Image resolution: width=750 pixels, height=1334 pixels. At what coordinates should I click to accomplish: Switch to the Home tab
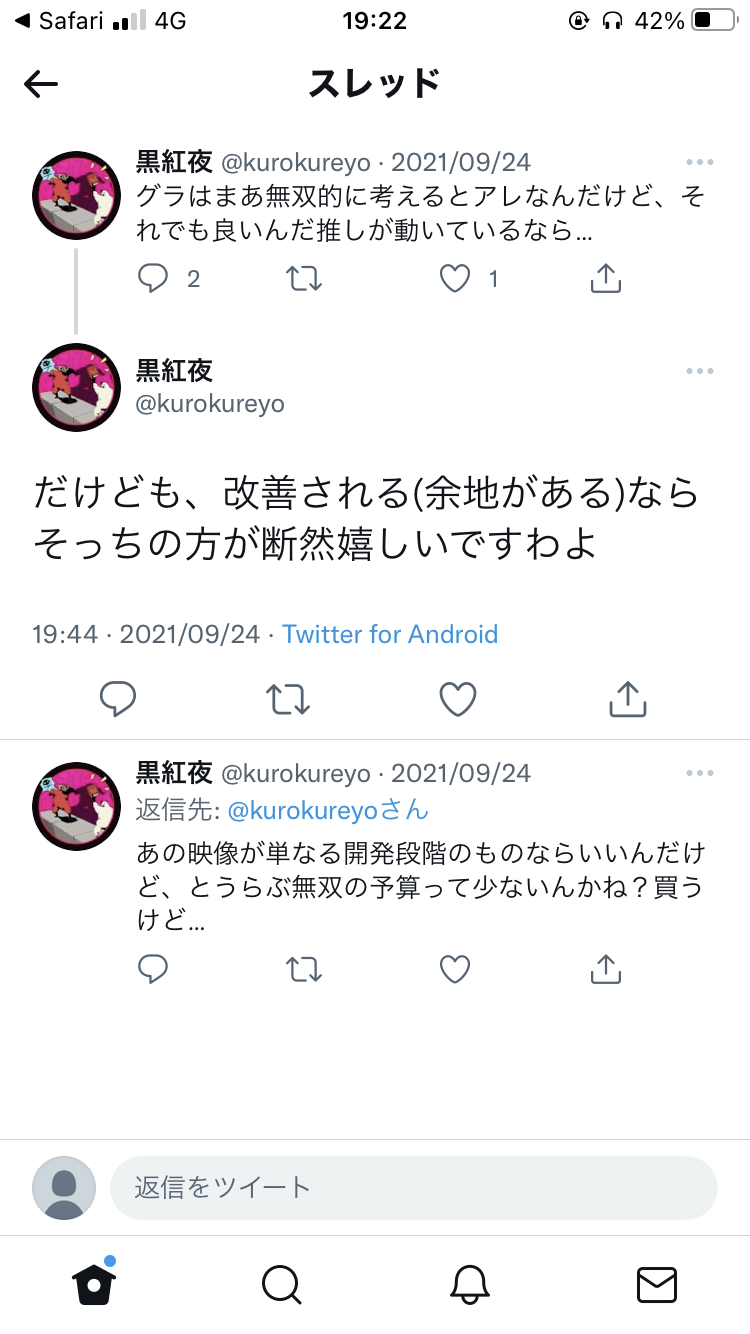(x=94, y=1284)
